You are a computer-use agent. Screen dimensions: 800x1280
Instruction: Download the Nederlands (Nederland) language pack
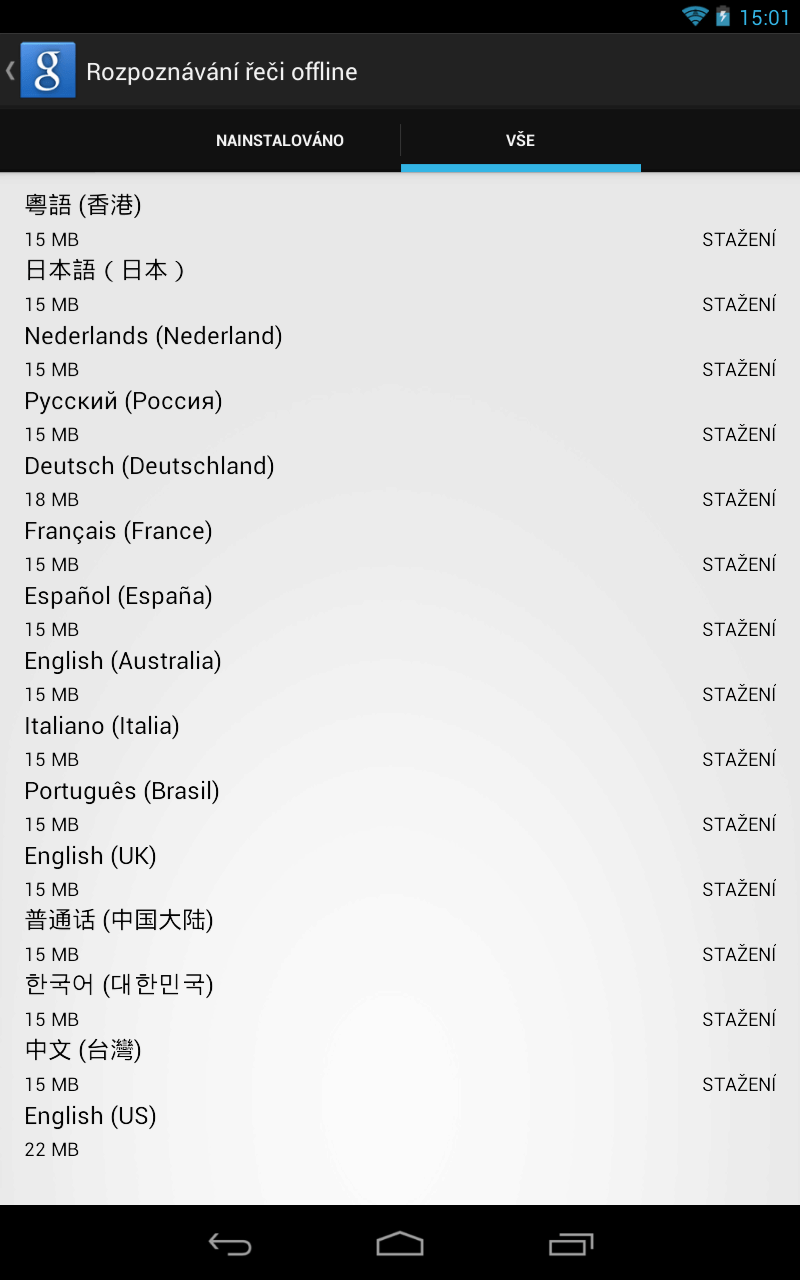point(739,369)
